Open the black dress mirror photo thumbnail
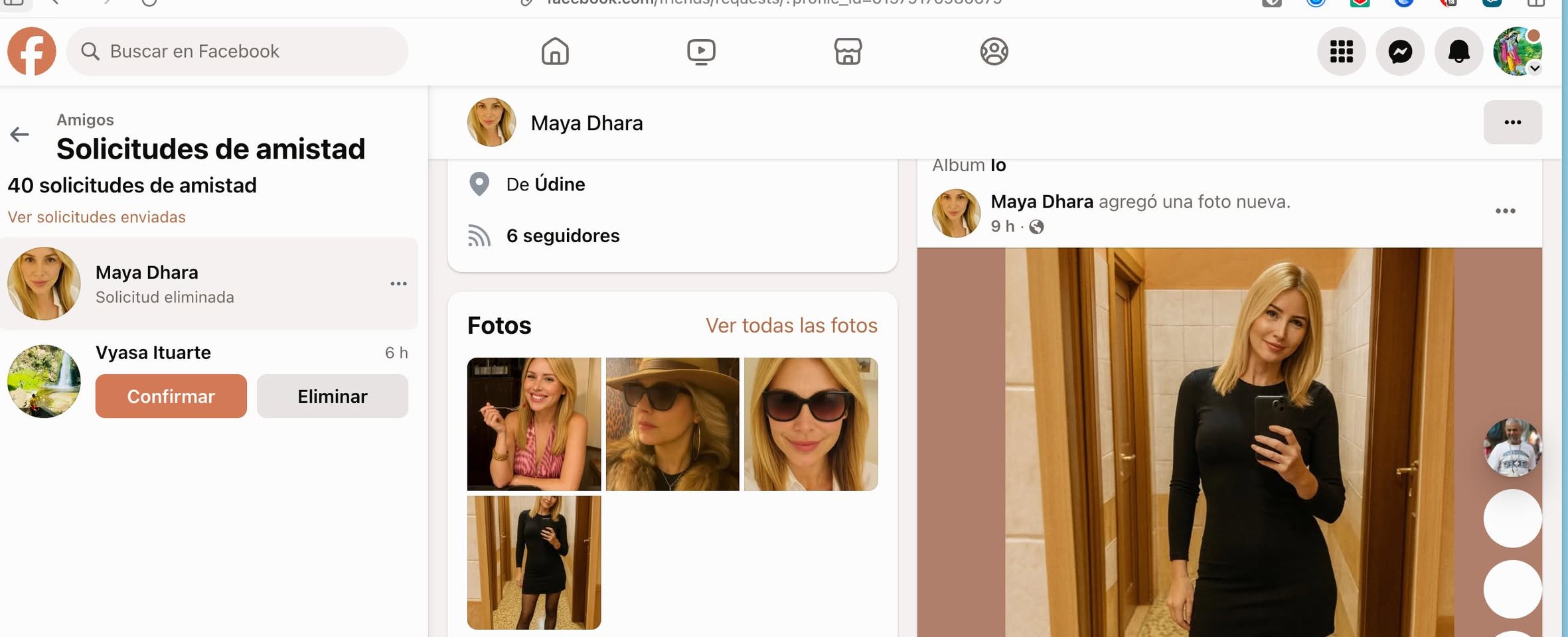This screenshot has height=637, width=1568. point(534,562)
